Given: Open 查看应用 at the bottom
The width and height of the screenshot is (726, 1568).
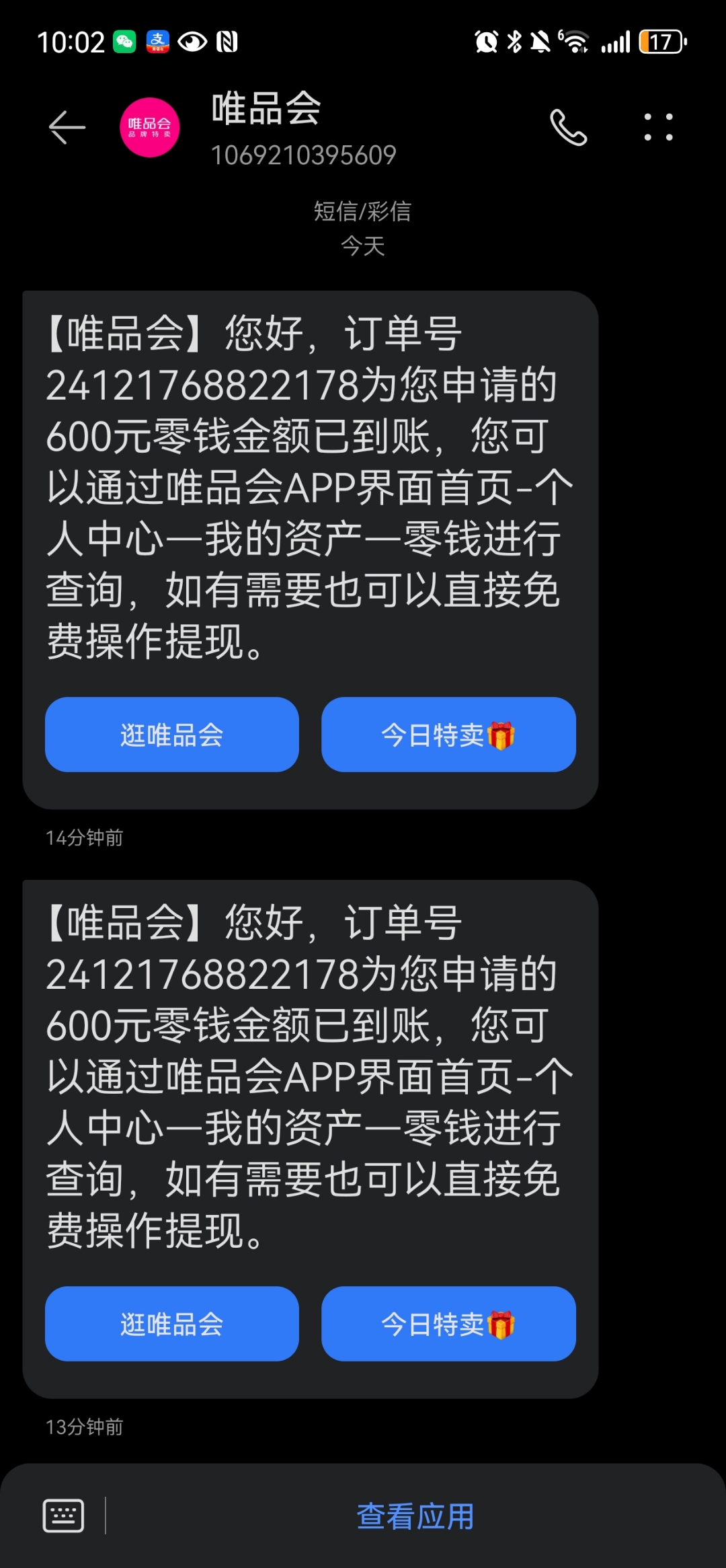Looking at the screenshot, I should (414, 1516).
